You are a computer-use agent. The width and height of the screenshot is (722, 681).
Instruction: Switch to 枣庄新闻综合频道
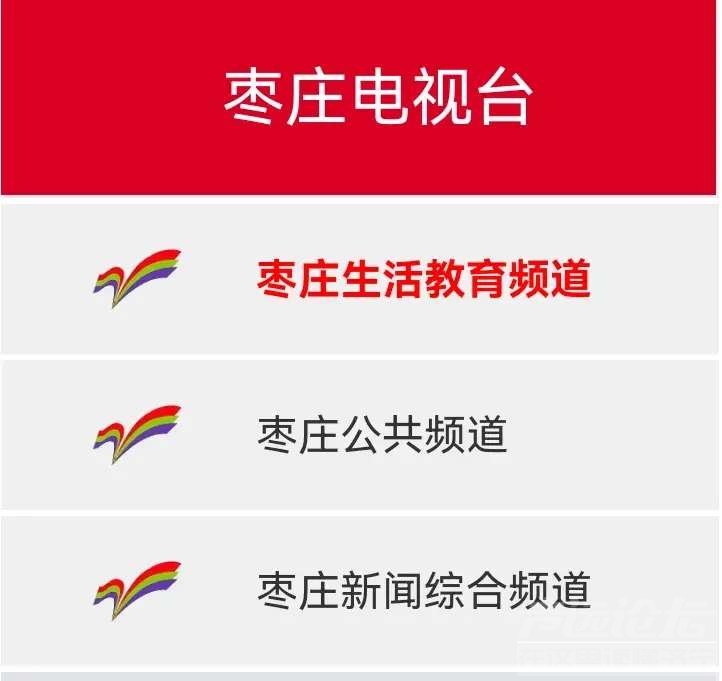click(x=423, y=590)
